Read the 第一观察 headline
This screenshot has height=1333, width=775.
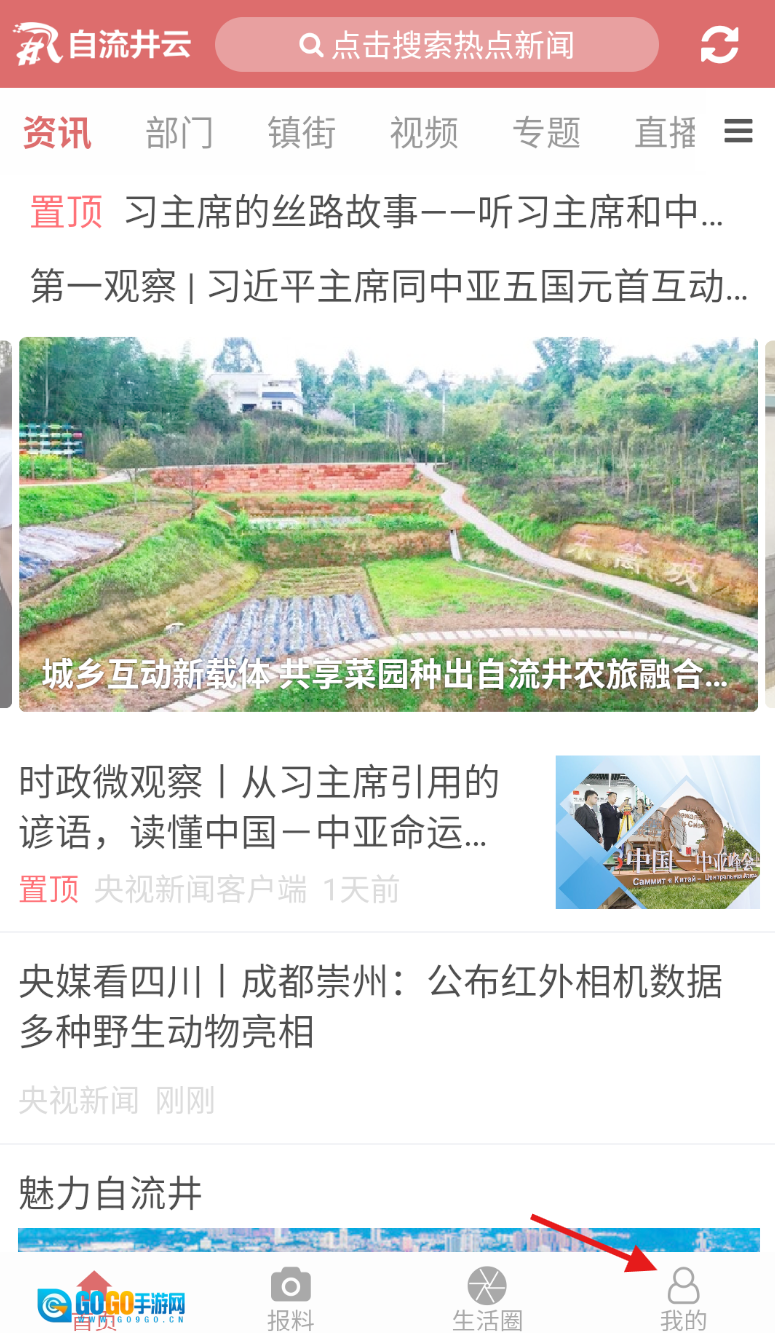pyautogui.click(x=388, y=287)
